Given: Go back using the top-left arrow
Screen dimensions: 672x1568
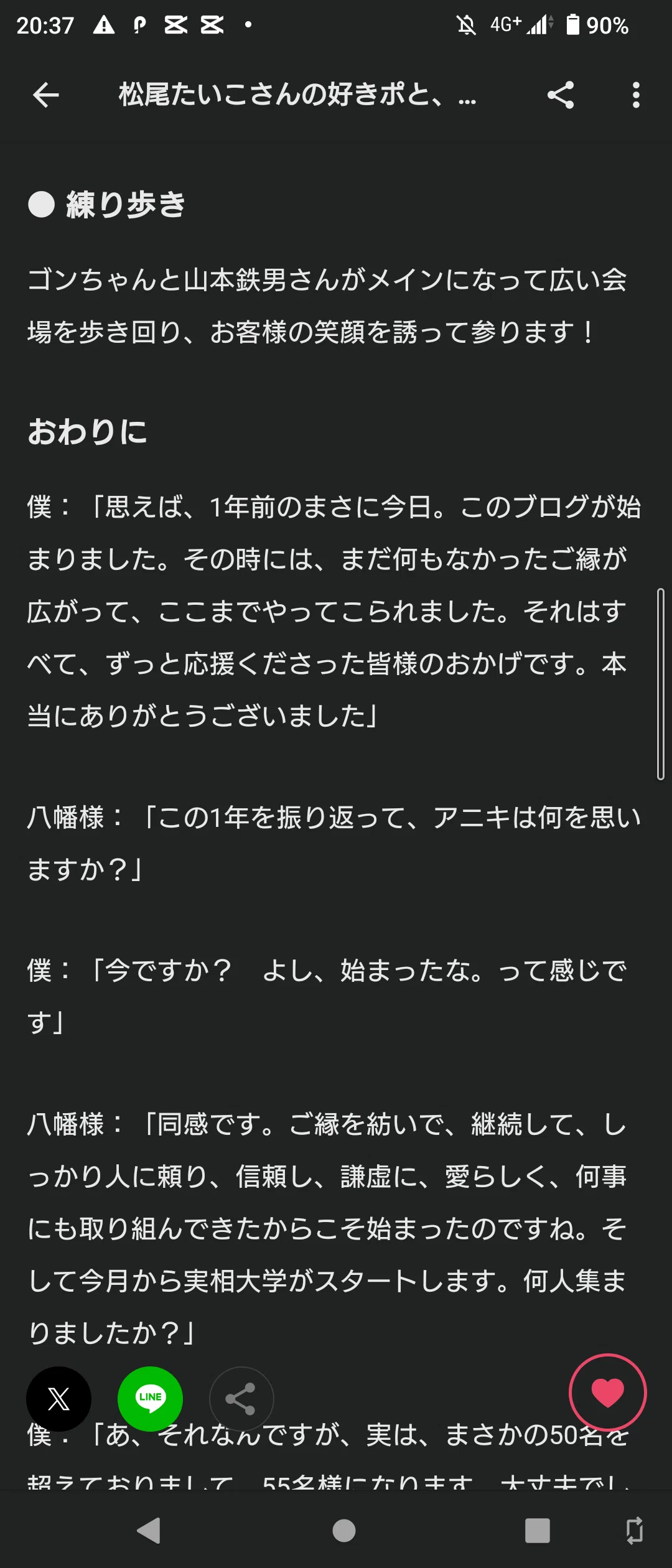Looking at the screenshot, I should (x=46, y=95).
